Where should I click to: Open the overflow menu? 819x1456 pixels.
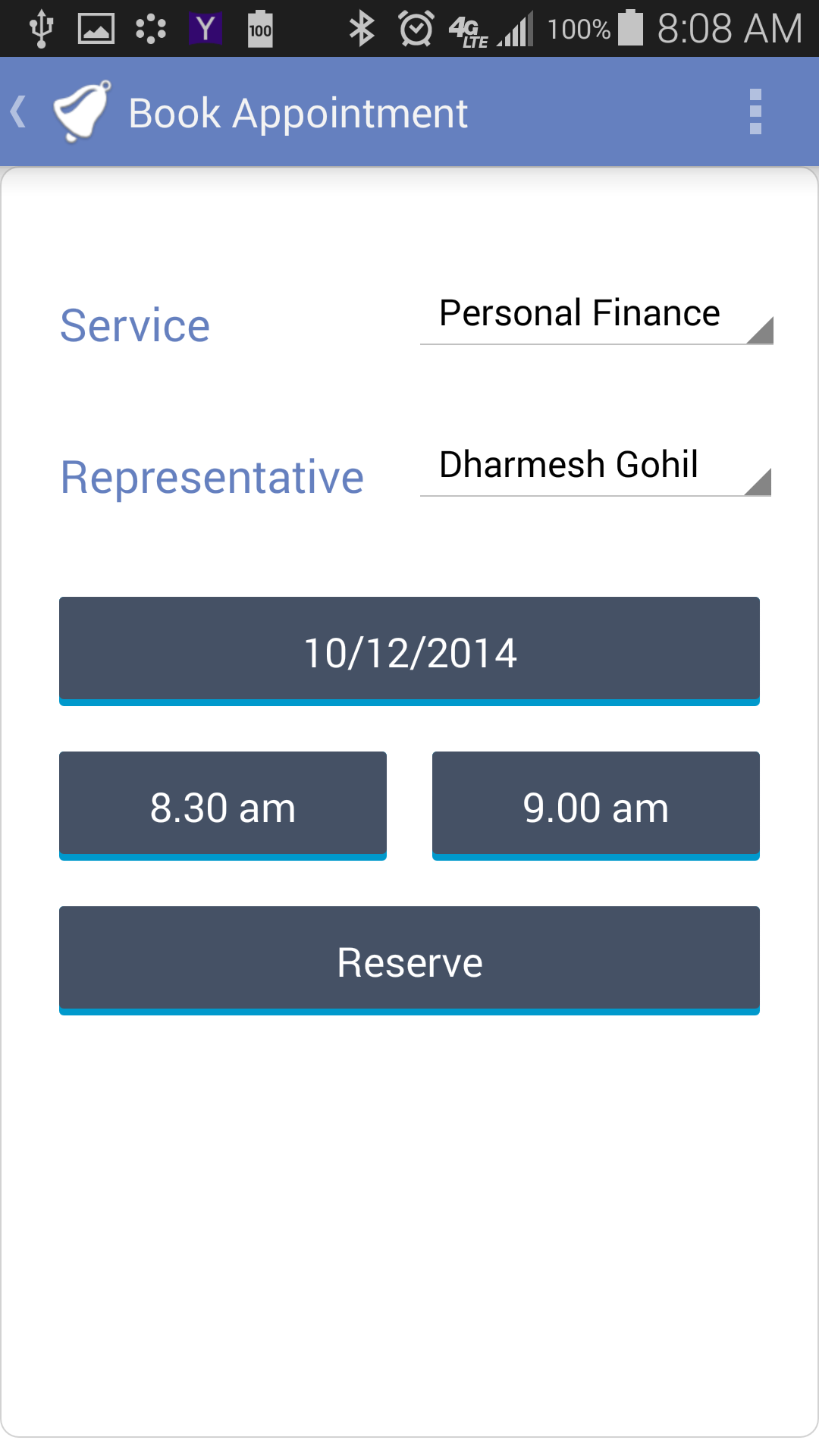point(755,112)
